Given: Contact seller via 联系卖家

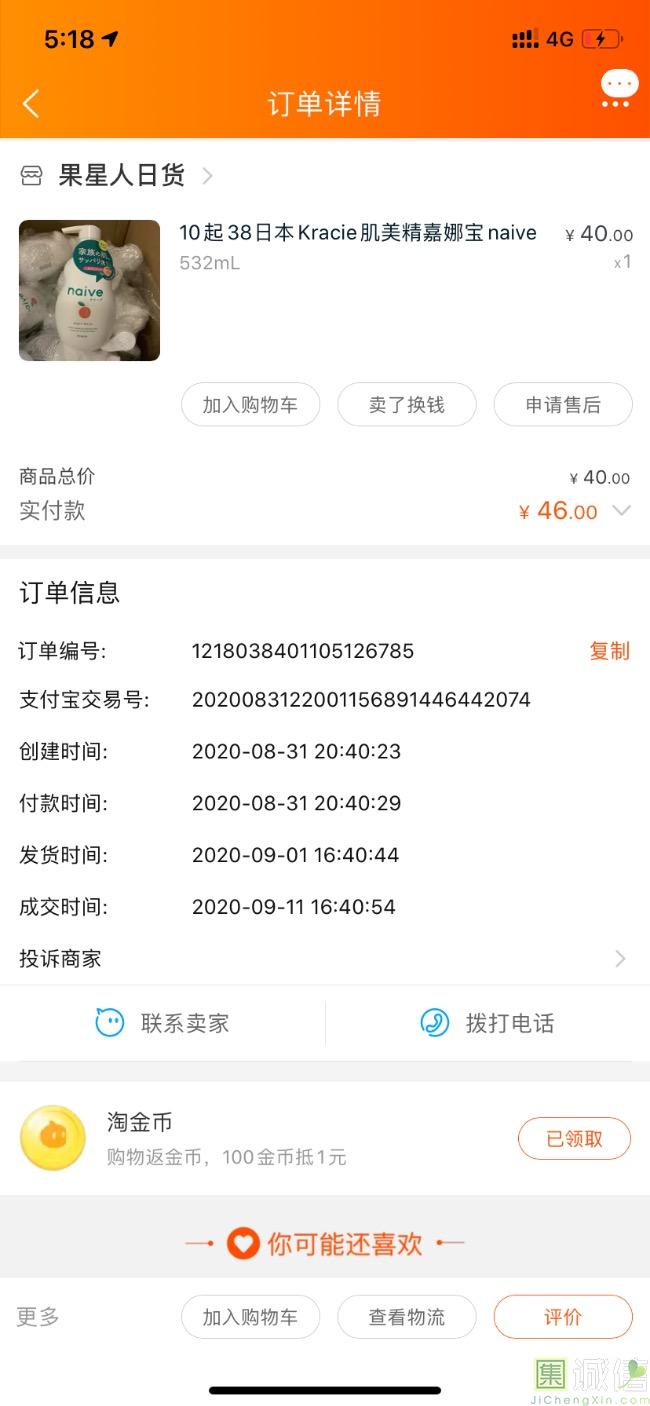Looking at the screenshot, I should coord(163,1023).
